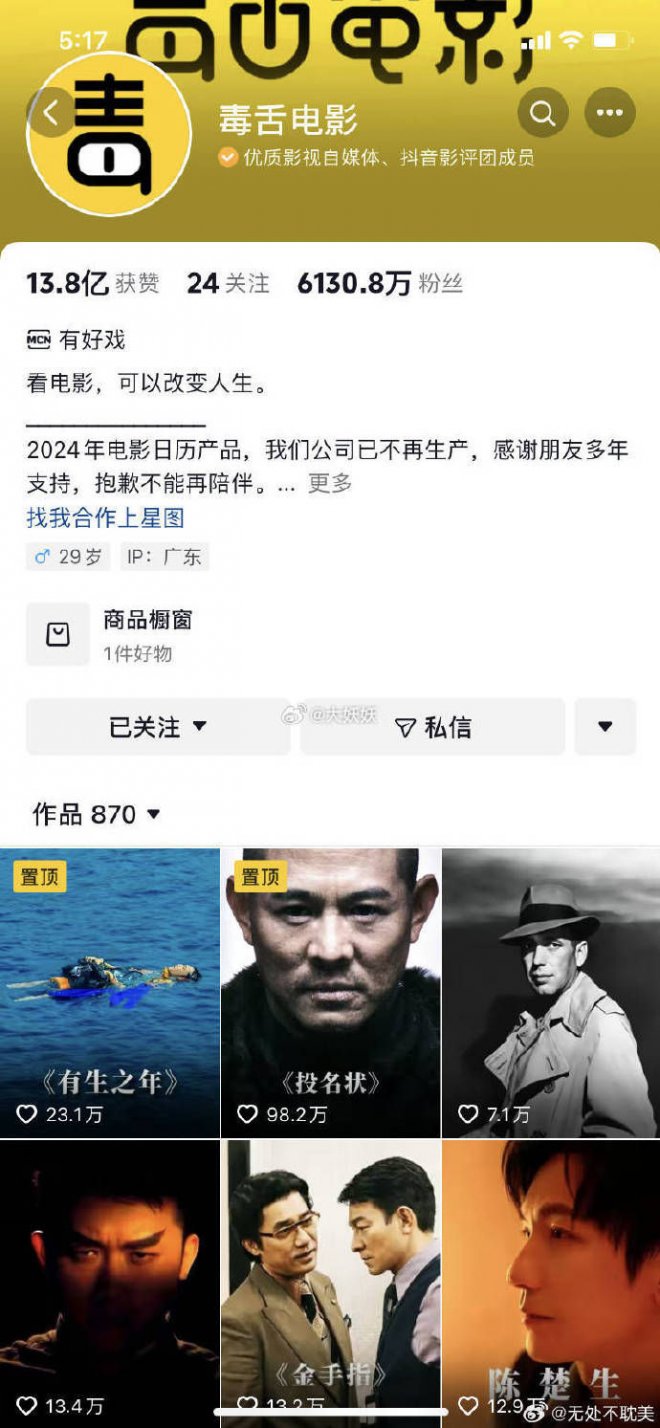Open the 作品 870 sort dropdown
Viewport: 660px width, 1428px height.
click(97, 815)
